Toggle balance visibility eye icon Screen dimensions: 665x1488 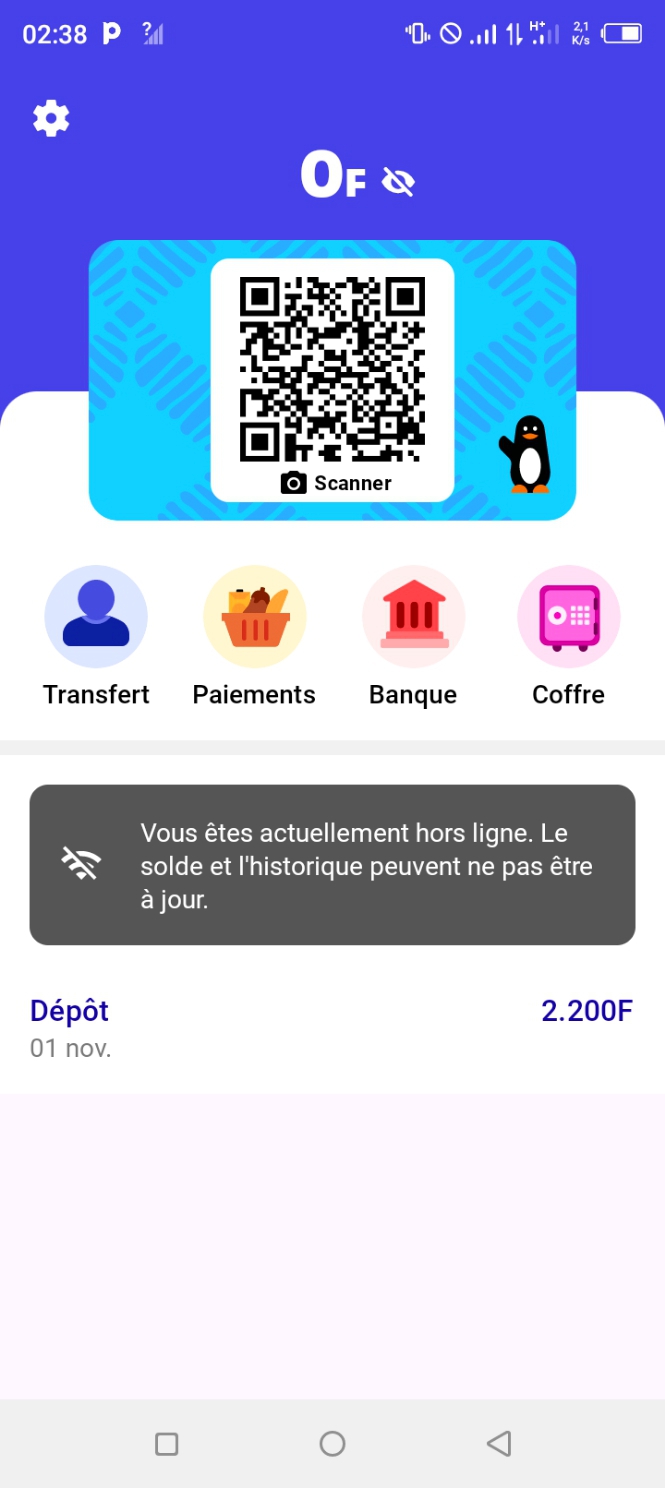[x=398, y=182]
